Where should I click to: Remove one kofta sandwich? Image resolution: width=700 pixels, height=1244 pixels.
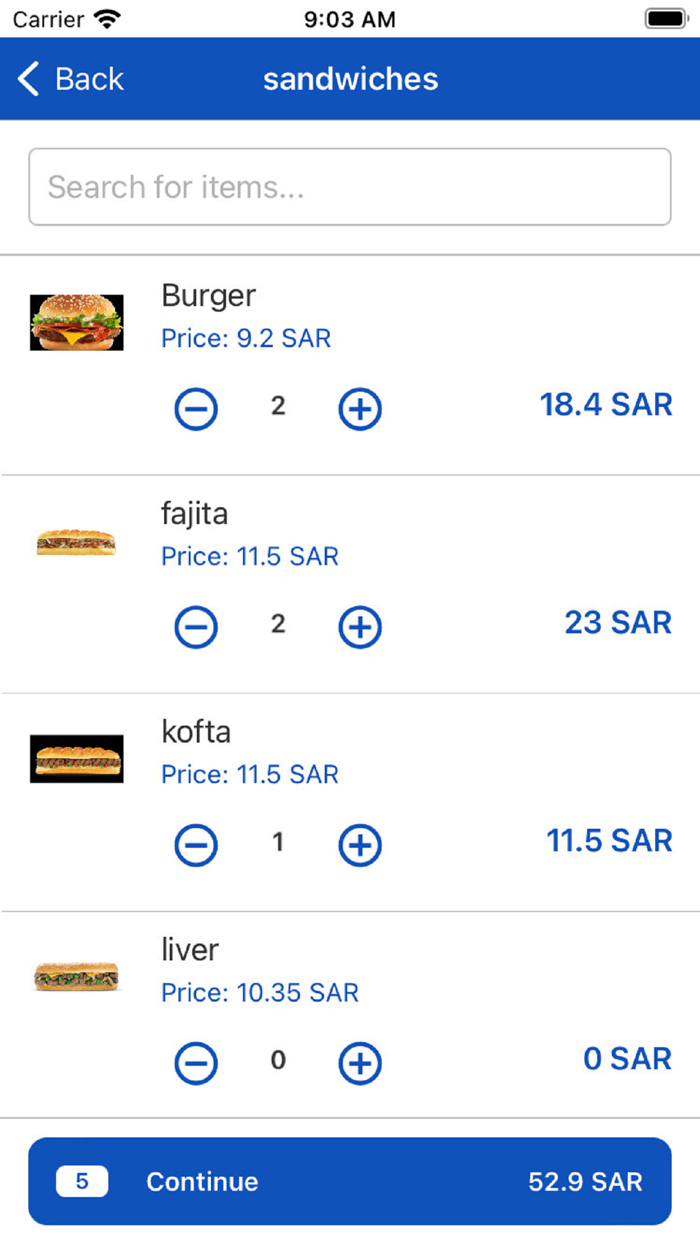[x=196, y=845]
